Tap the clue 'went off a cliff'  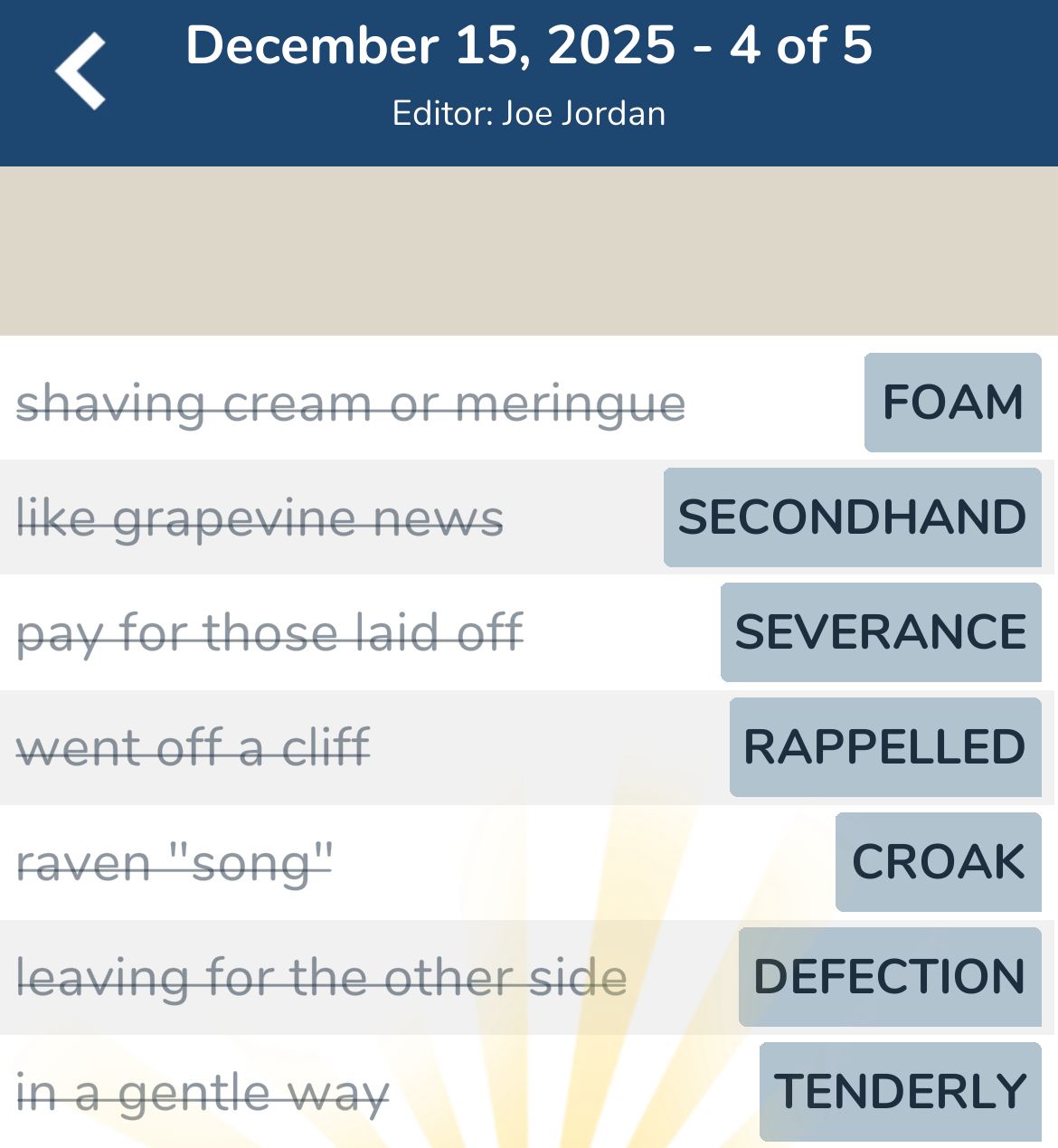pos(192,746)
